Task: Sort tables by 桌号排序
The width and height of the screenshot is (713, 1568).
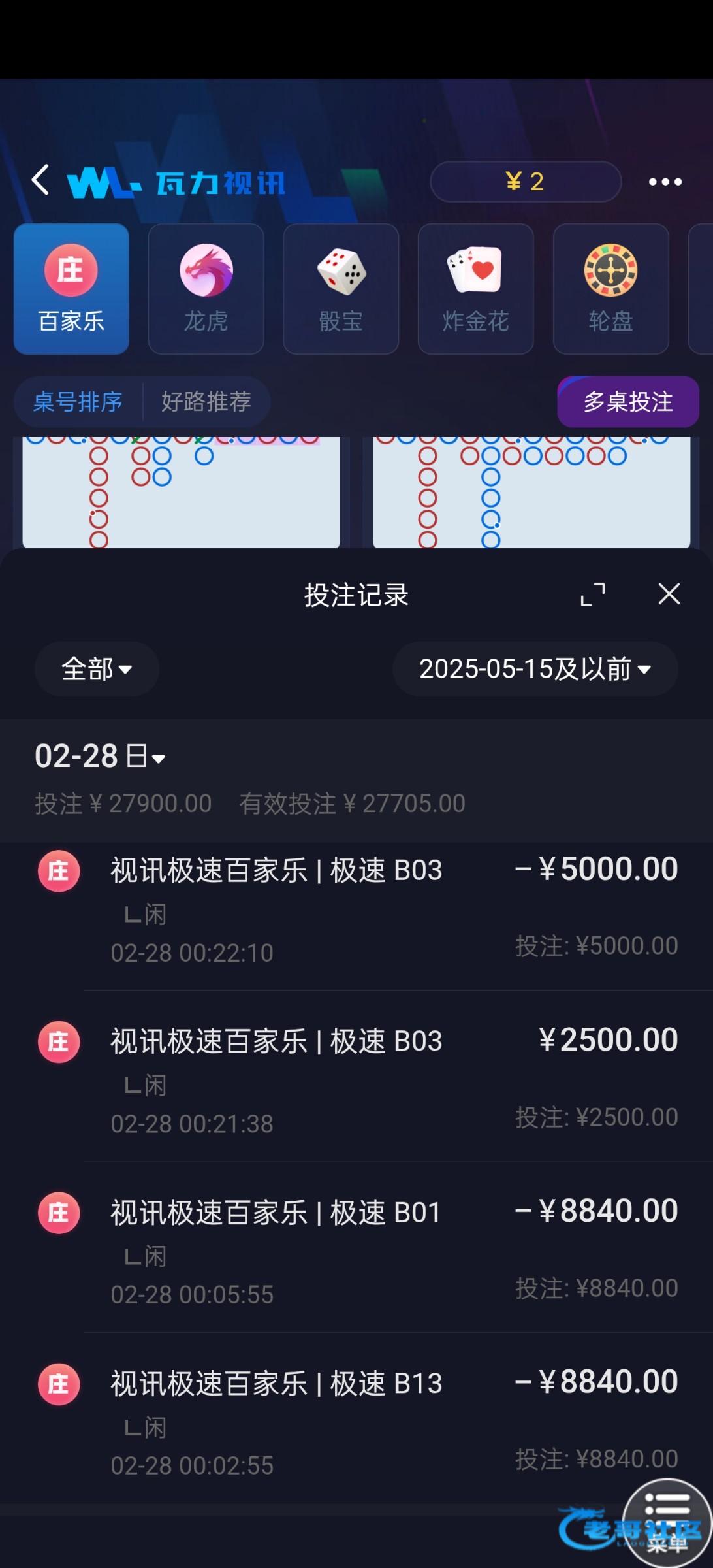Action: click(x=78, y=401)
